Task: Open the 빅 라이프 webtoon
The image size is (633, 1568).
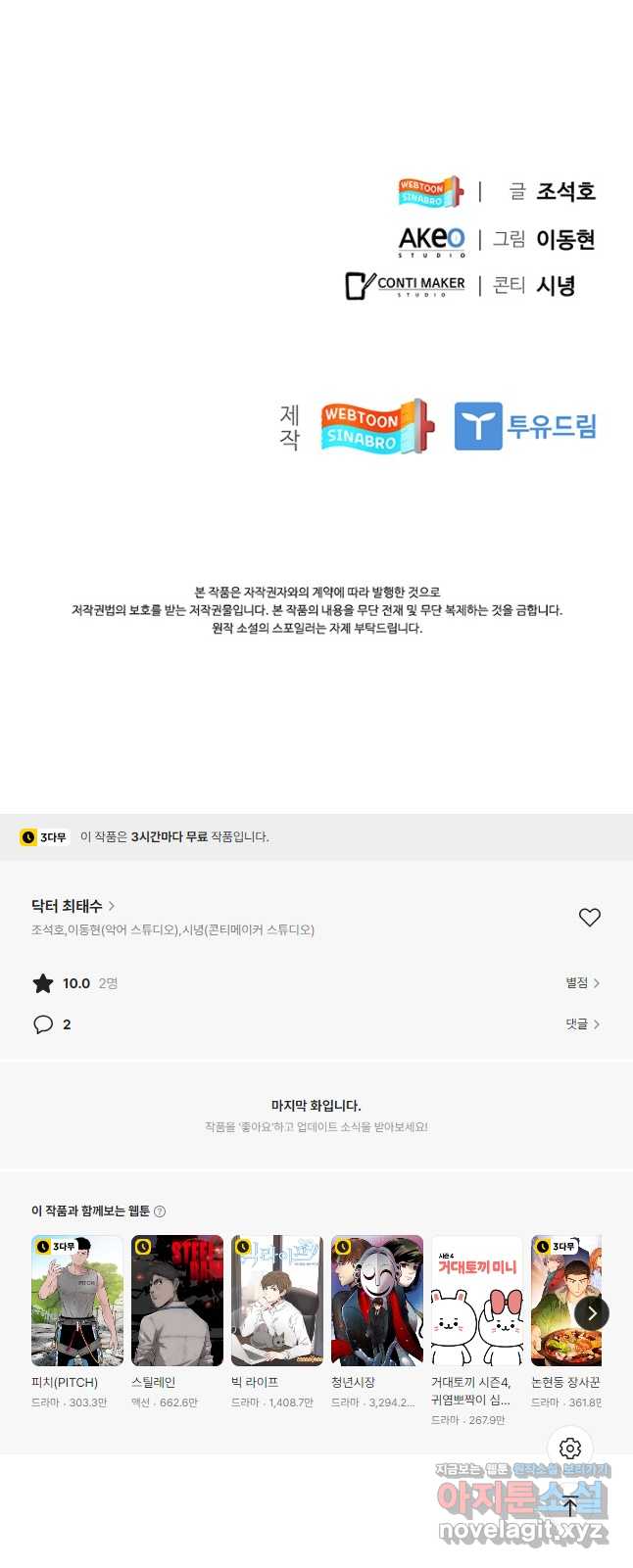Action: [277, 1301]
